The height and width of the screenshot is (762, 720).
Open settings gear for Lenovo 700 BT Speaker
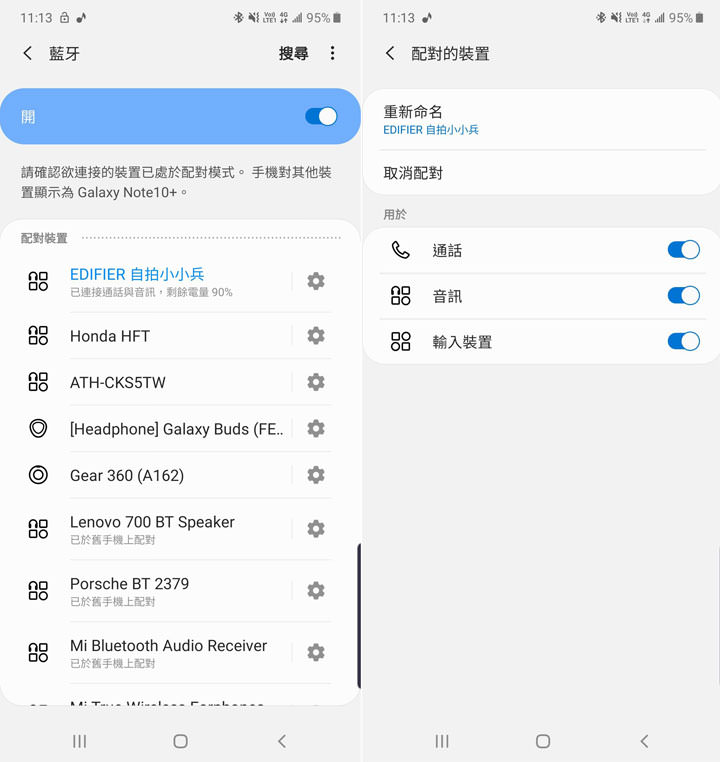tap(316, 529)
